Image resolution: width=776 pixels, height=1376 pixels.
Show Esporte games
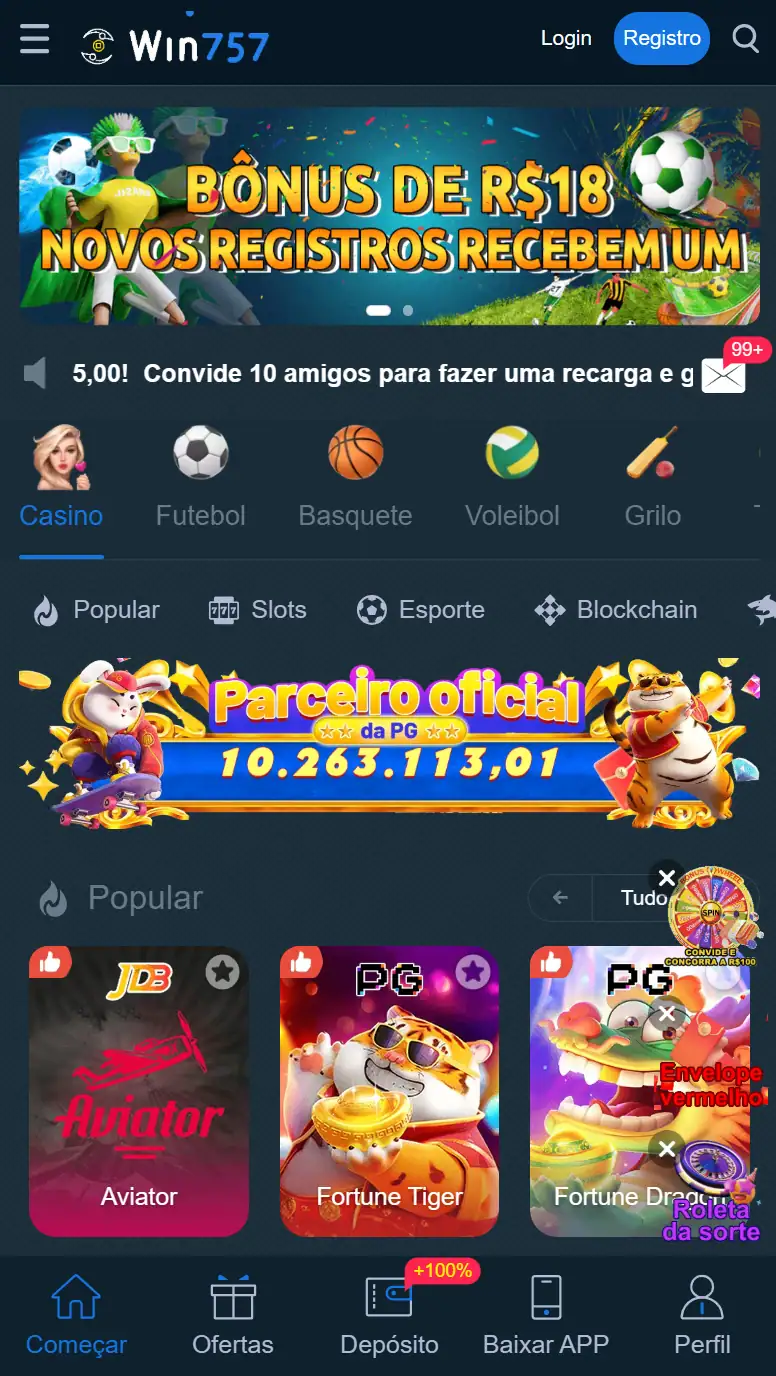[x=420, y=610]
